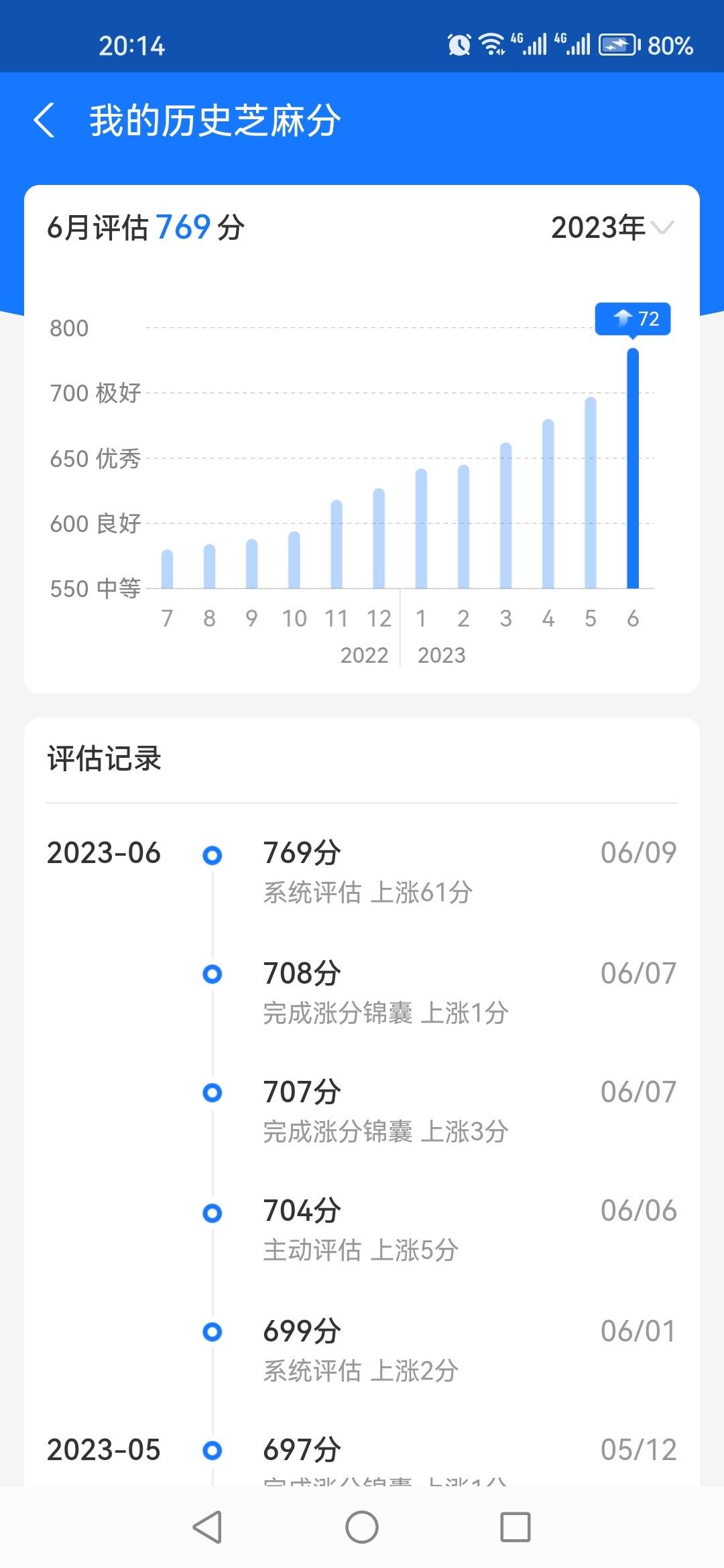The width and height of the screenshot is (724, 1568).
Task: Tap the system home button
Action: pos(362,1527)
